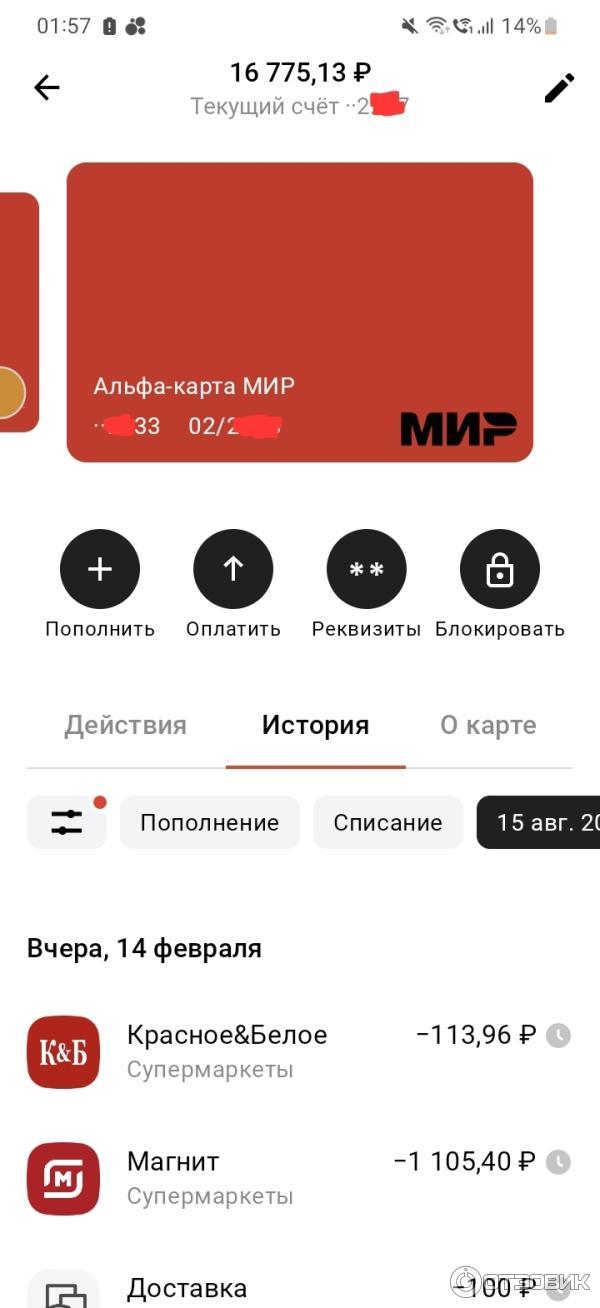600x1308 pixels.
Task: Open the Красное&Белое transaction
Action: pos(300,1051)
